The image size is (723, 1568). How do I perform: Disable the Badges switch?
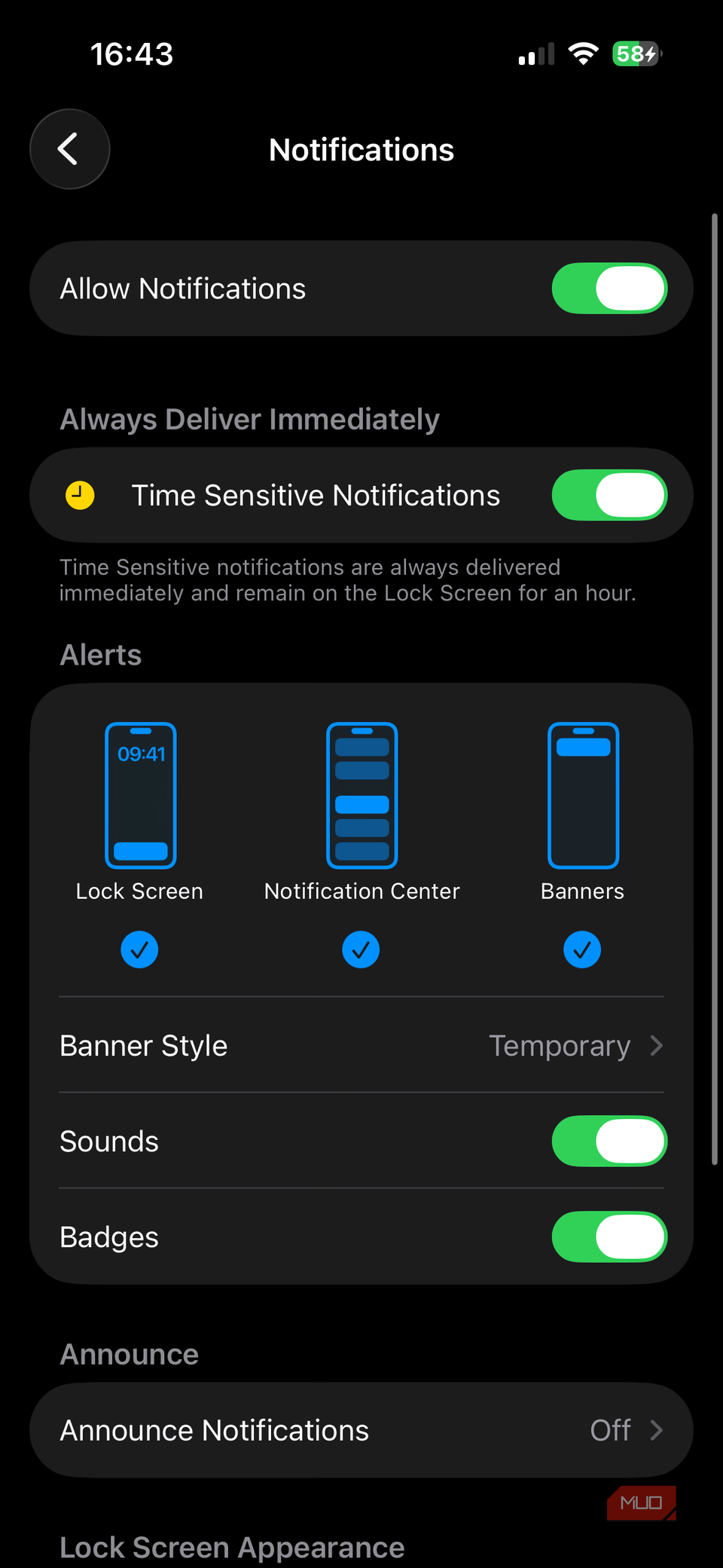pyautogui.click(x=609, y=1236)
